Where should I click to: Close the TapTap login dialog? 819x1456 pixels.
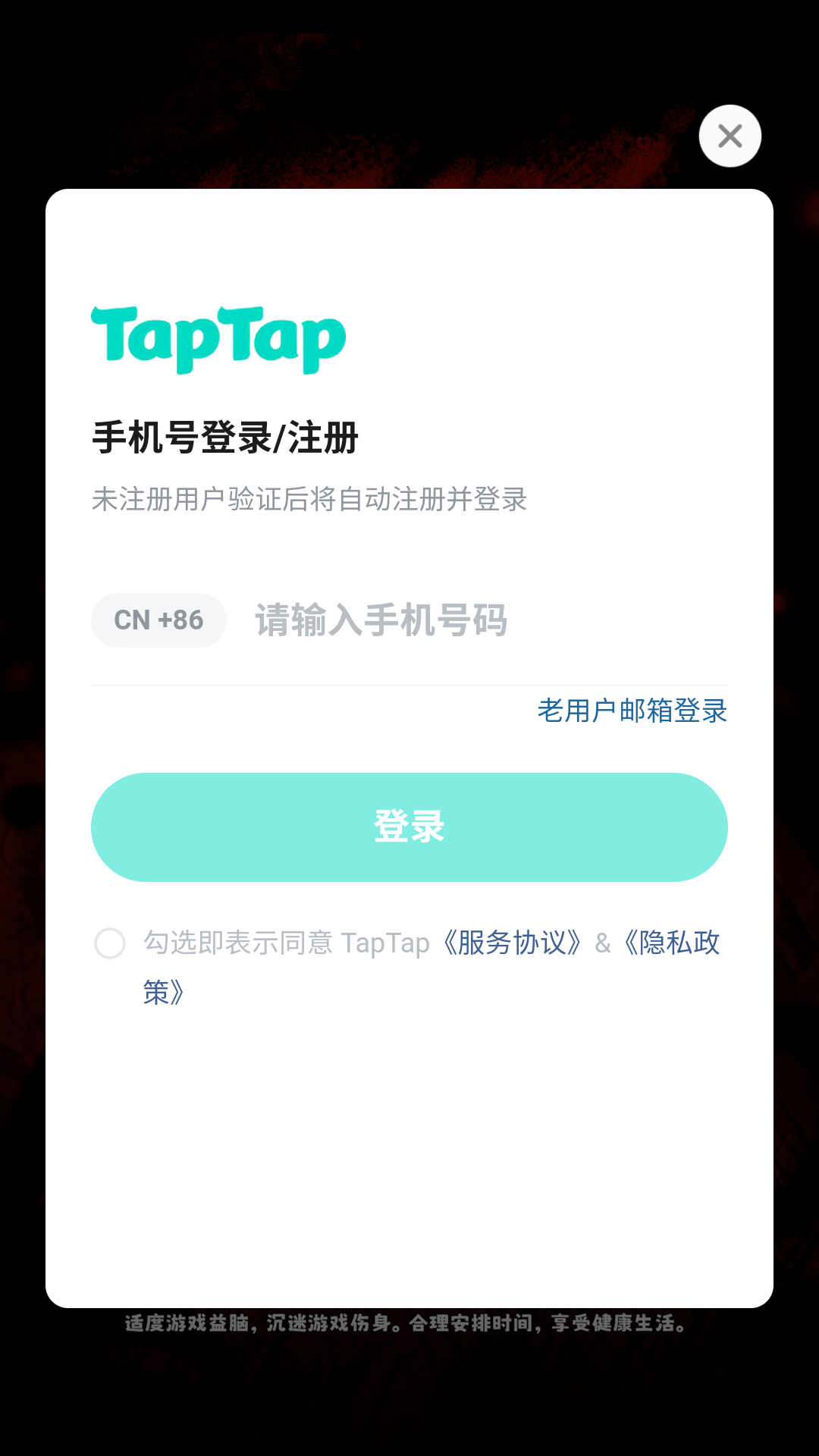730,136
